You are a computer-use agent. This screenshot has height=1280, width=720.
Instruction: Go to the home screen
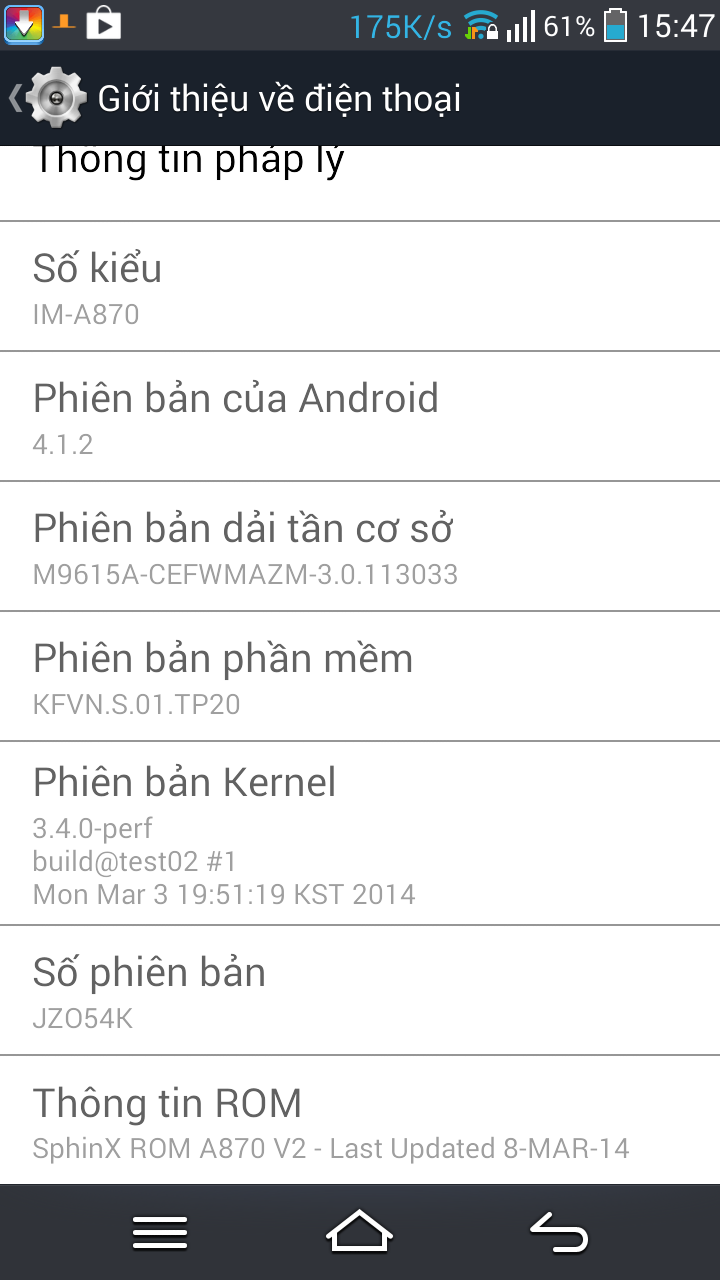360,1233
